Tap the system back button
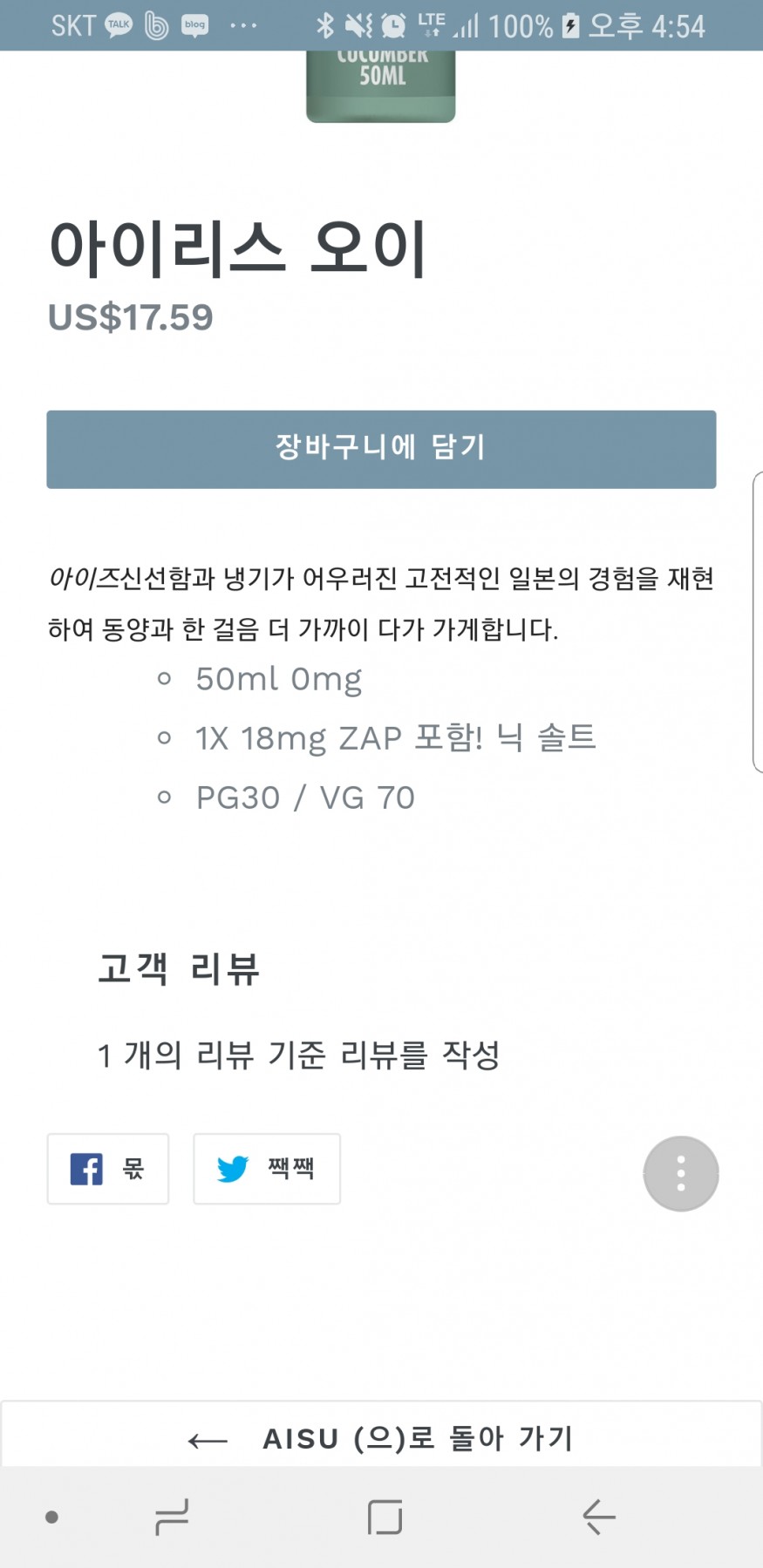The image size is (763, 1568). pyautogui.click(x=599, y=1517)
